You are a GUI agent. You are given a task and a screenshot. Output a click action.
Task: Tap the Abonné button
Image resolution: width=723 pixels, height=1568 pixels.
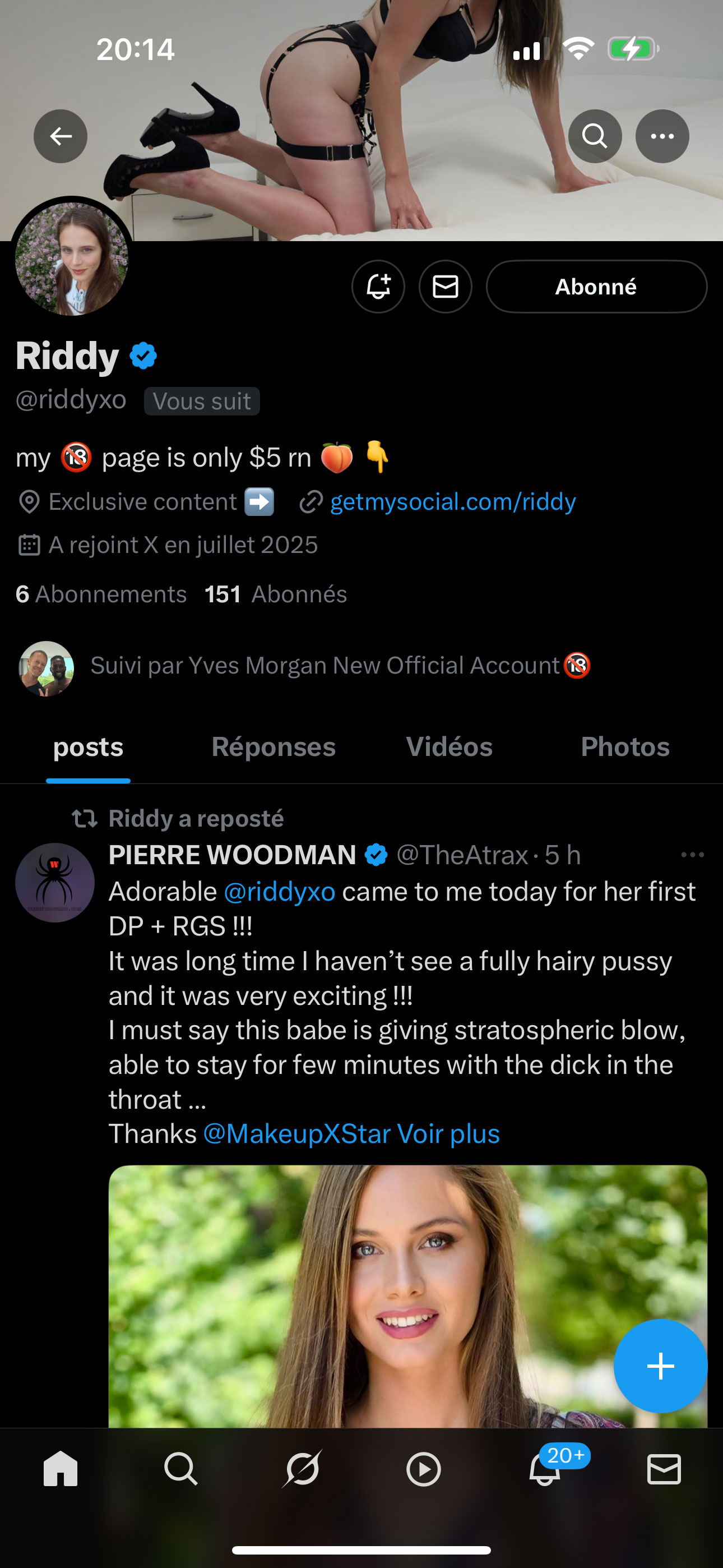pyautogui.click(x=596, y=287)
